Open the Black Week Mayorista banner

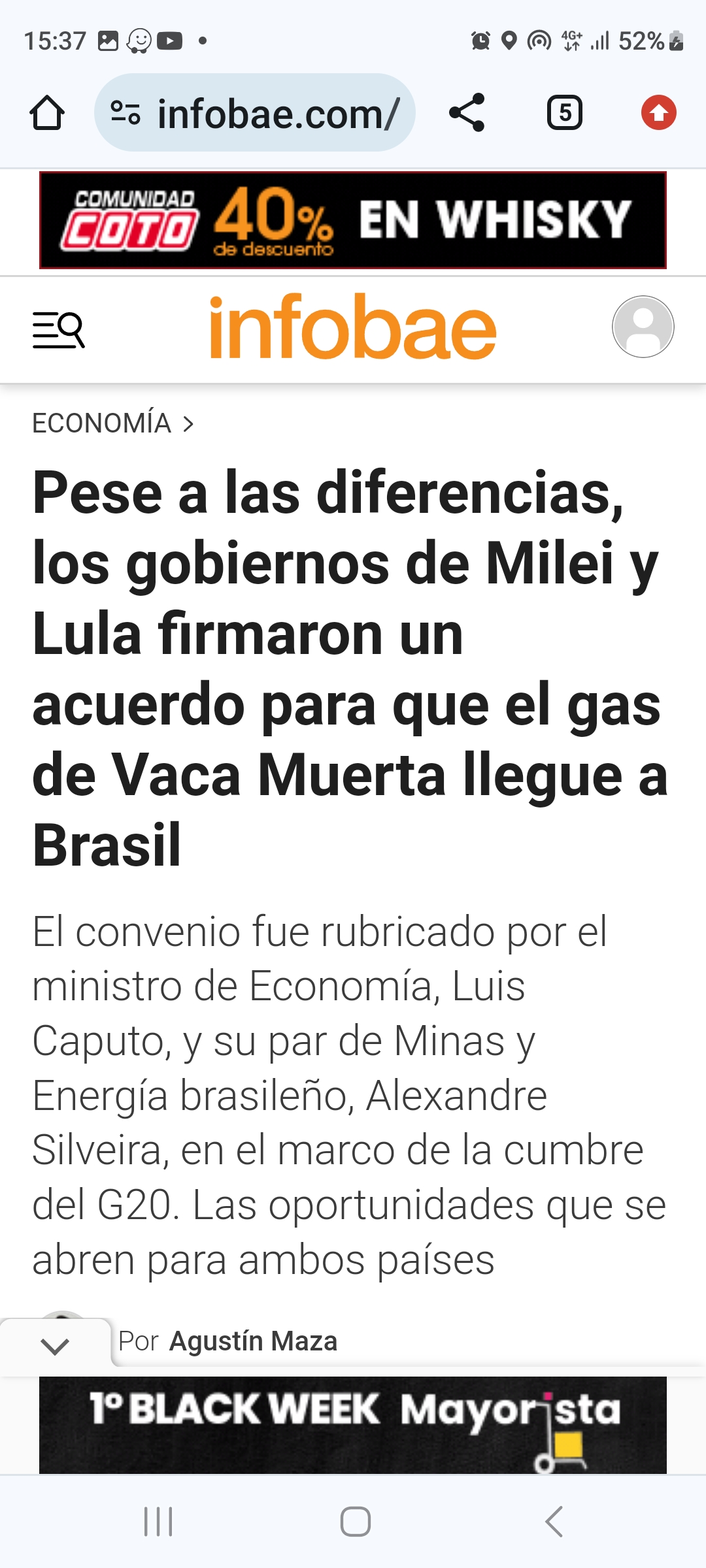tap(353, 1424)
